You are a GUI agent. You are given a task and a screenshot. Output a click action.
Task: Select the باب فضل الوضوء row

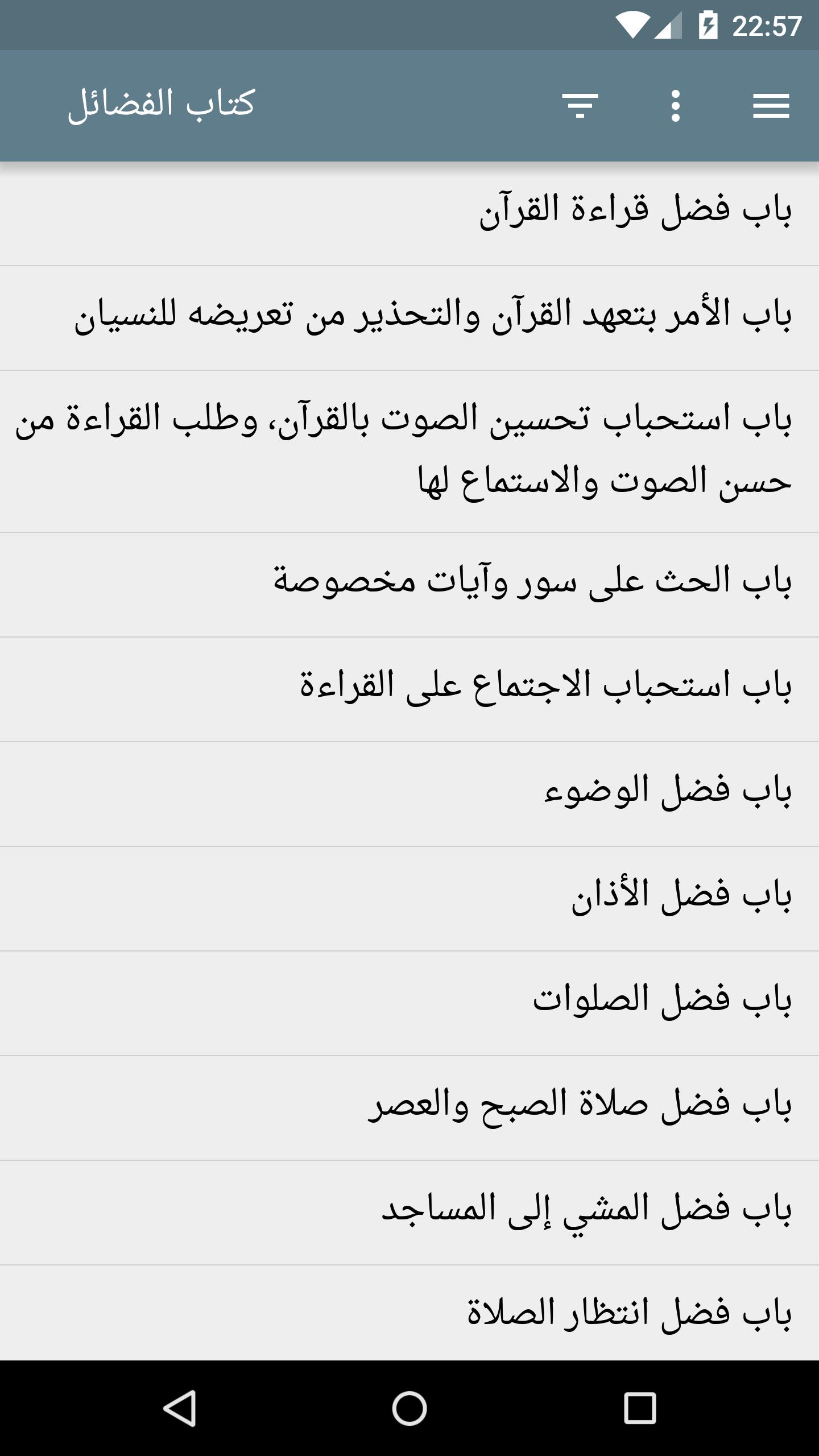[409, 794]
